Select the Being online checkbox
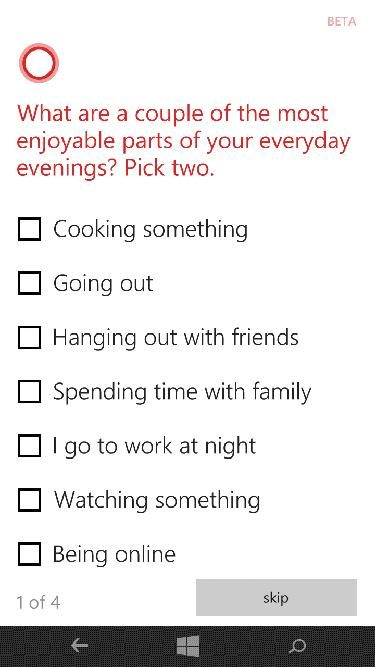Viewport: 375px width, 667px height. point(29,554)
